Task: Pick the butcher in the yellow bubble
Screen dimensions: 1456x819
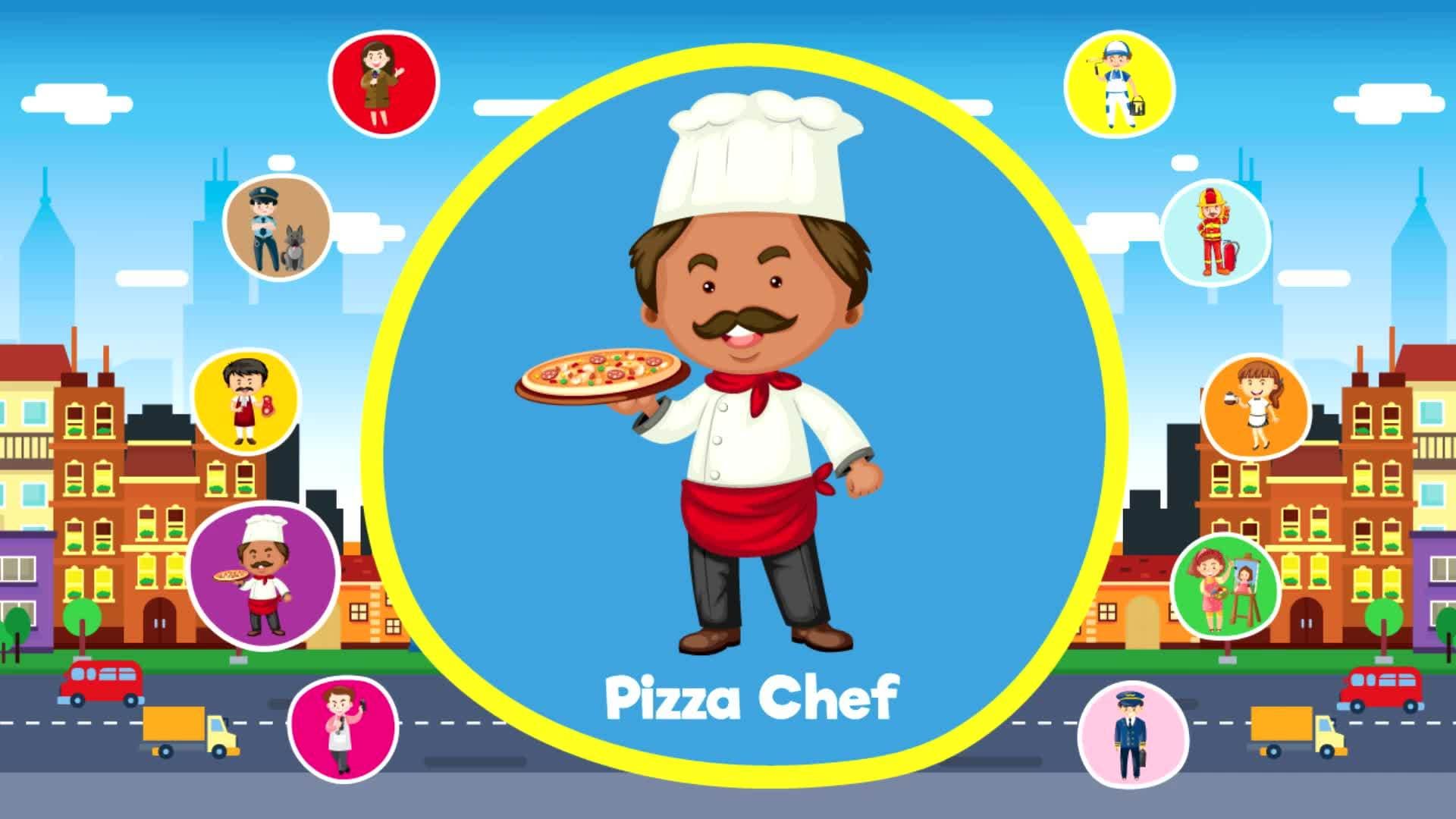Action: tap(246, 402)
